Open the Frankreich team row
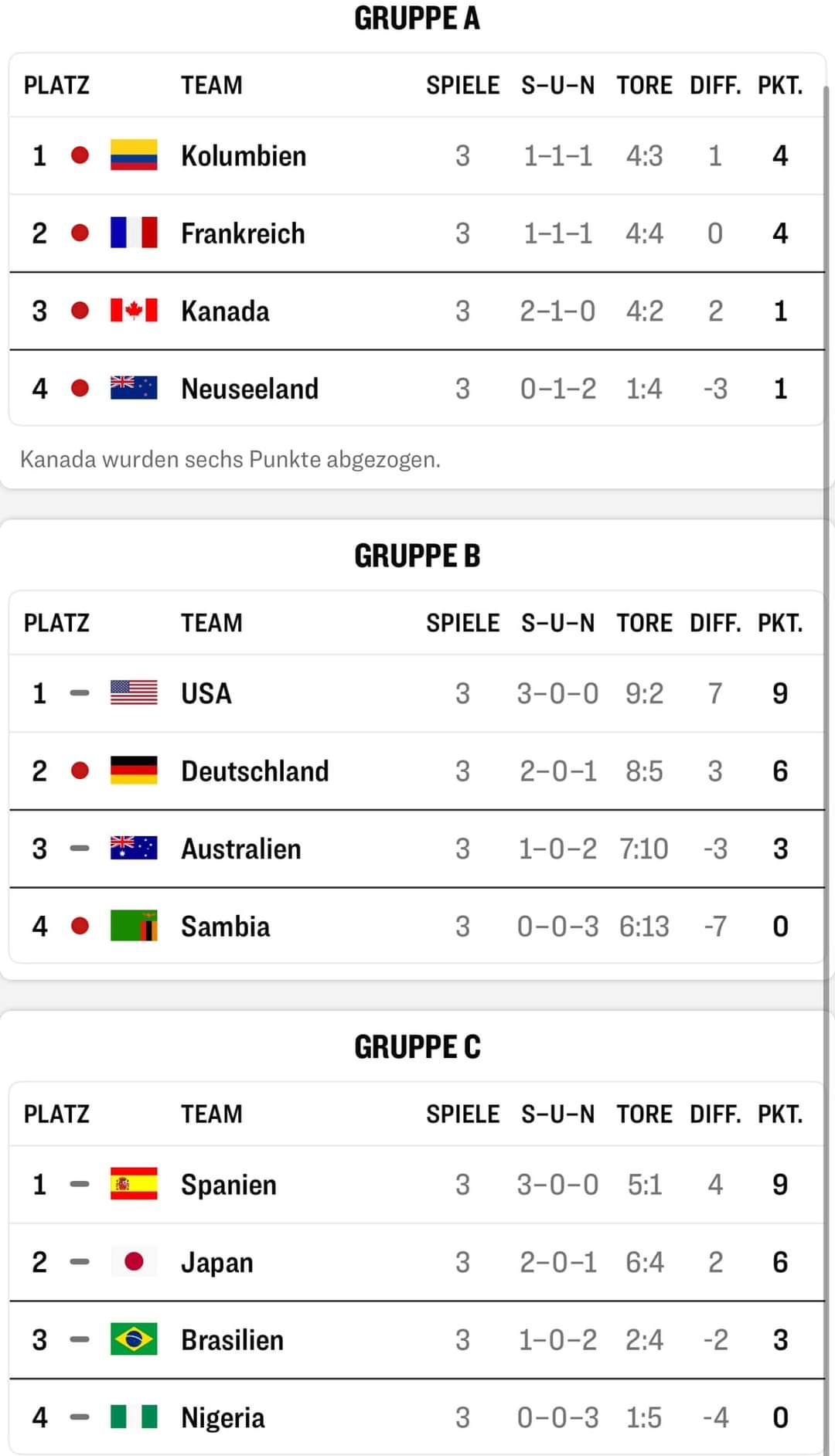This screenshot has height=1456, width=835. tap(417, 233)
